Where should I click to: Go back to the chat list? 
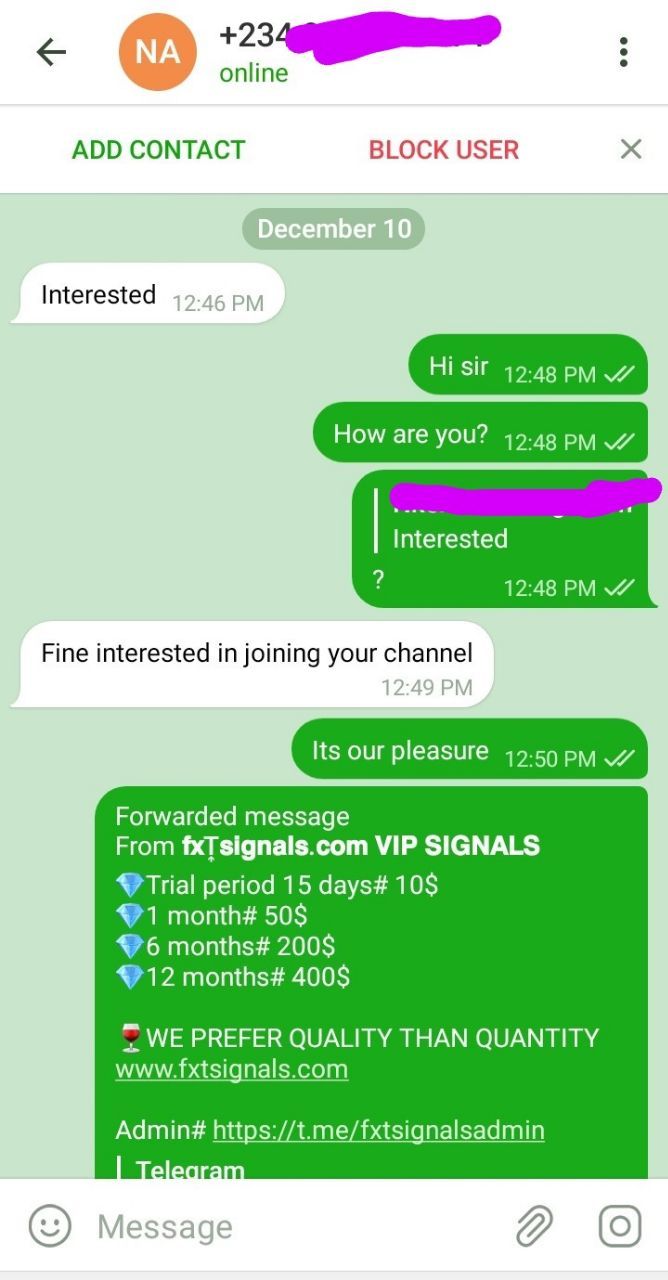coord(50,52)
